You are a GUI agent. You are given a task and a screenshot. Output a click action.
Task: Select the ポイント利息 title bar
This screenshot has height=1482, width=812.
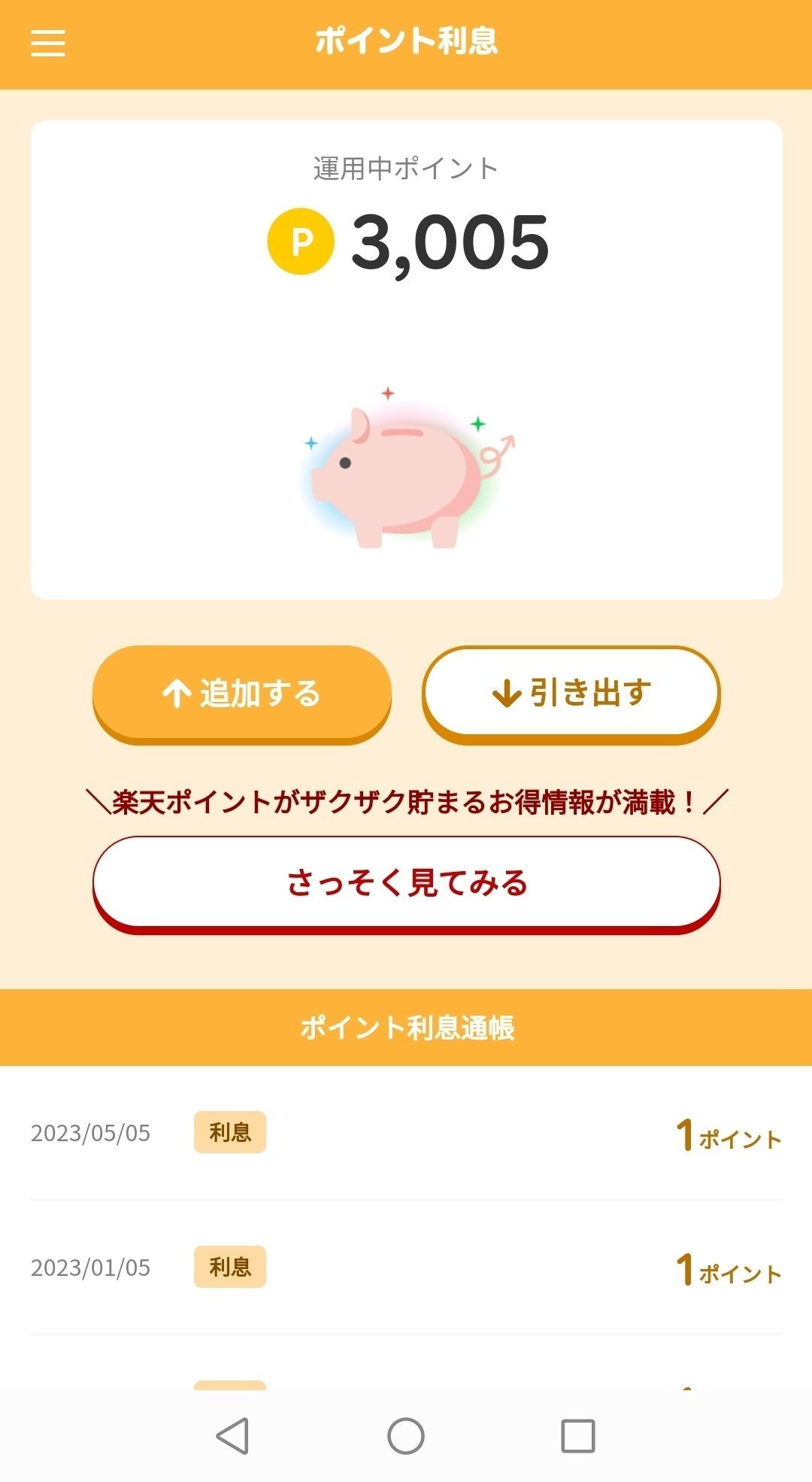point(406,43)
